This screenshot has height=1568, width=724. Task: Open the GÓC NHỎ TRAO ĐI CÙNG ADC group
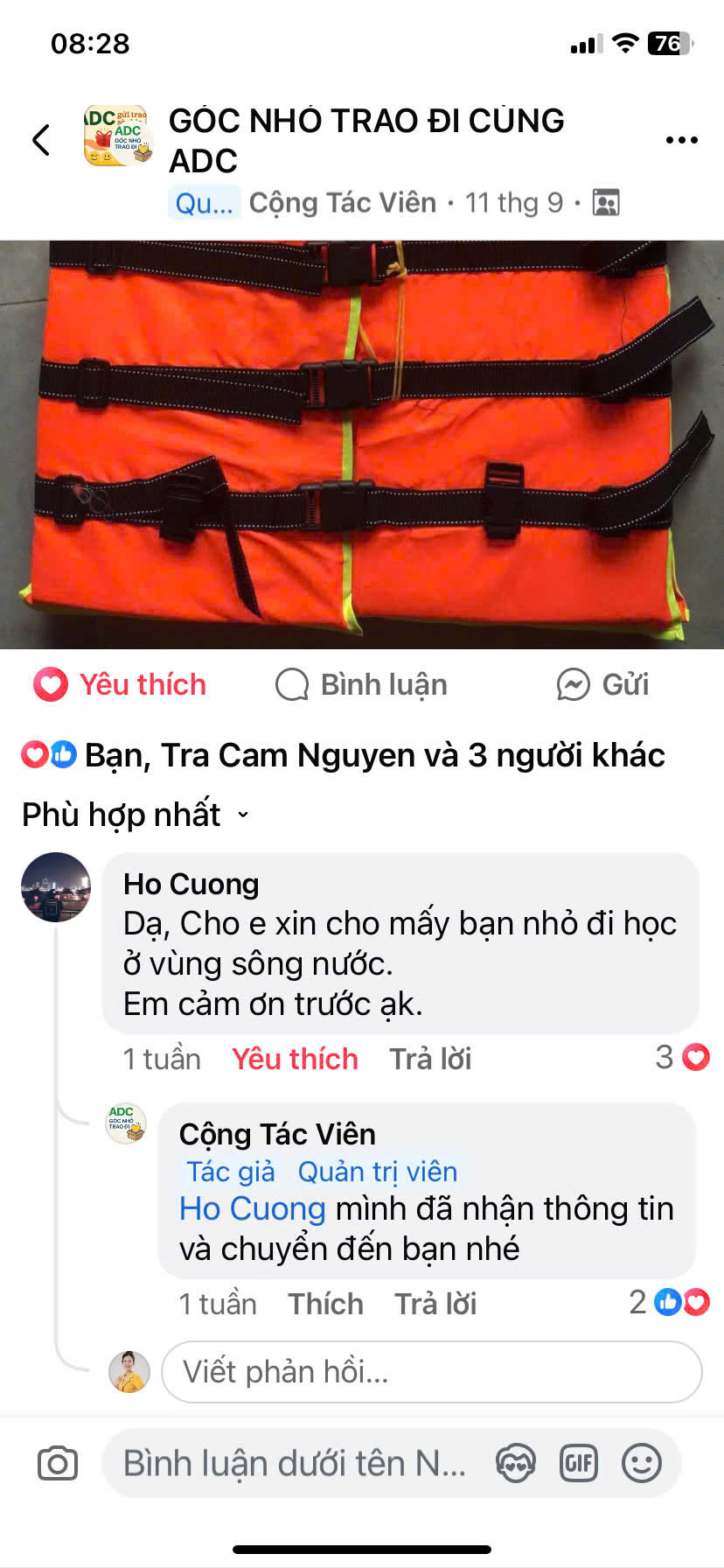365,140
